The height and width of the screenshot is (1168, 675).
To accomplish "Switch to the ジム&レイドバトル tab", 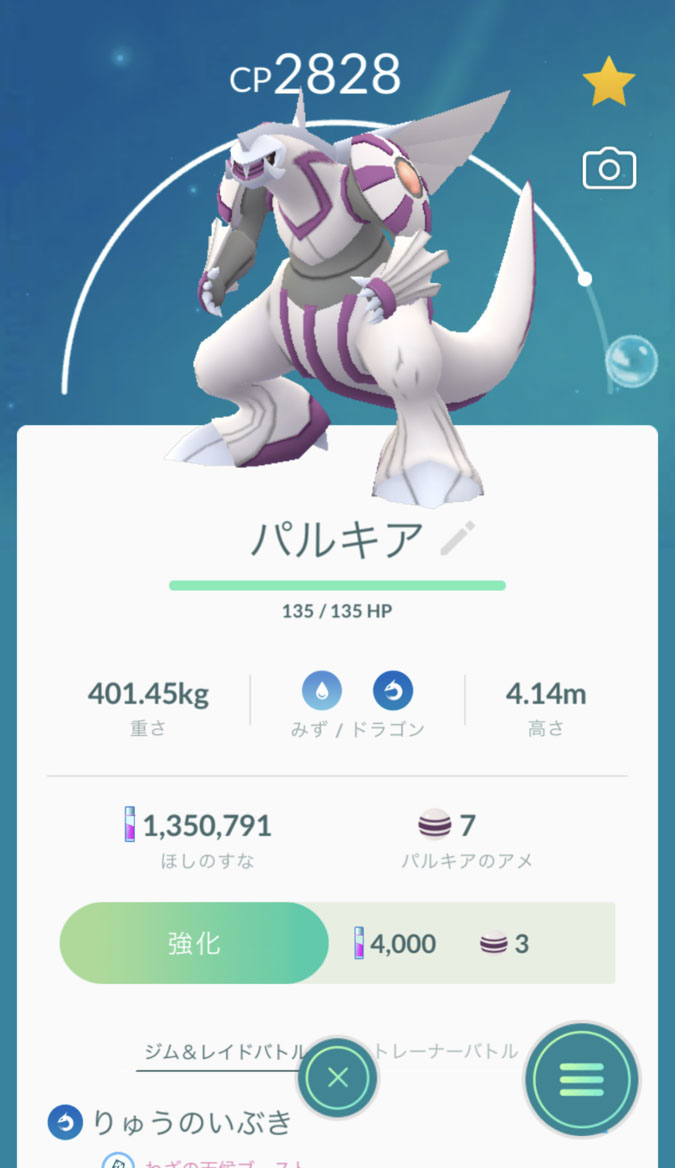I will pos(222,1051).
